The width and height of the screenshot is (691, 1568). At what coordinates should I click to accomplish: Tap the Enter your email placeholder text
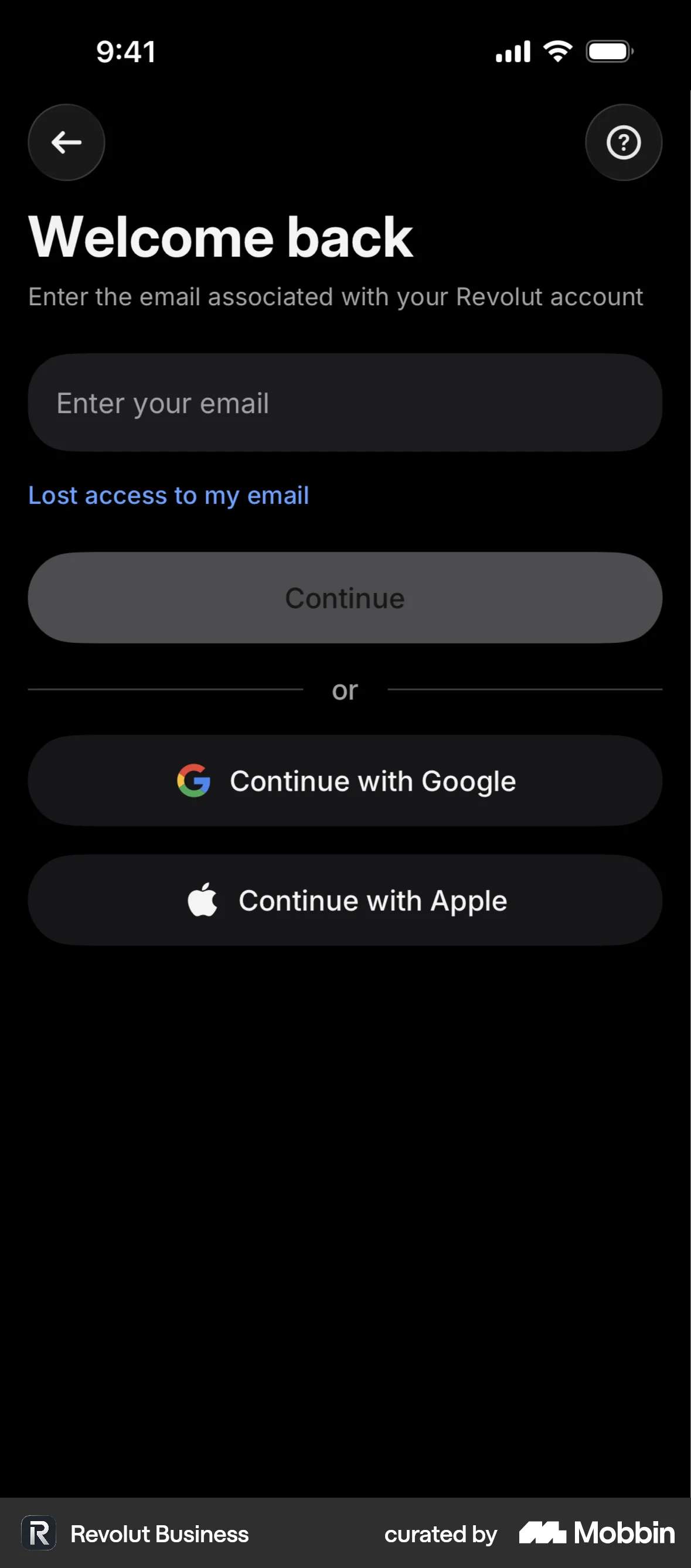click(x=161, y=403)
